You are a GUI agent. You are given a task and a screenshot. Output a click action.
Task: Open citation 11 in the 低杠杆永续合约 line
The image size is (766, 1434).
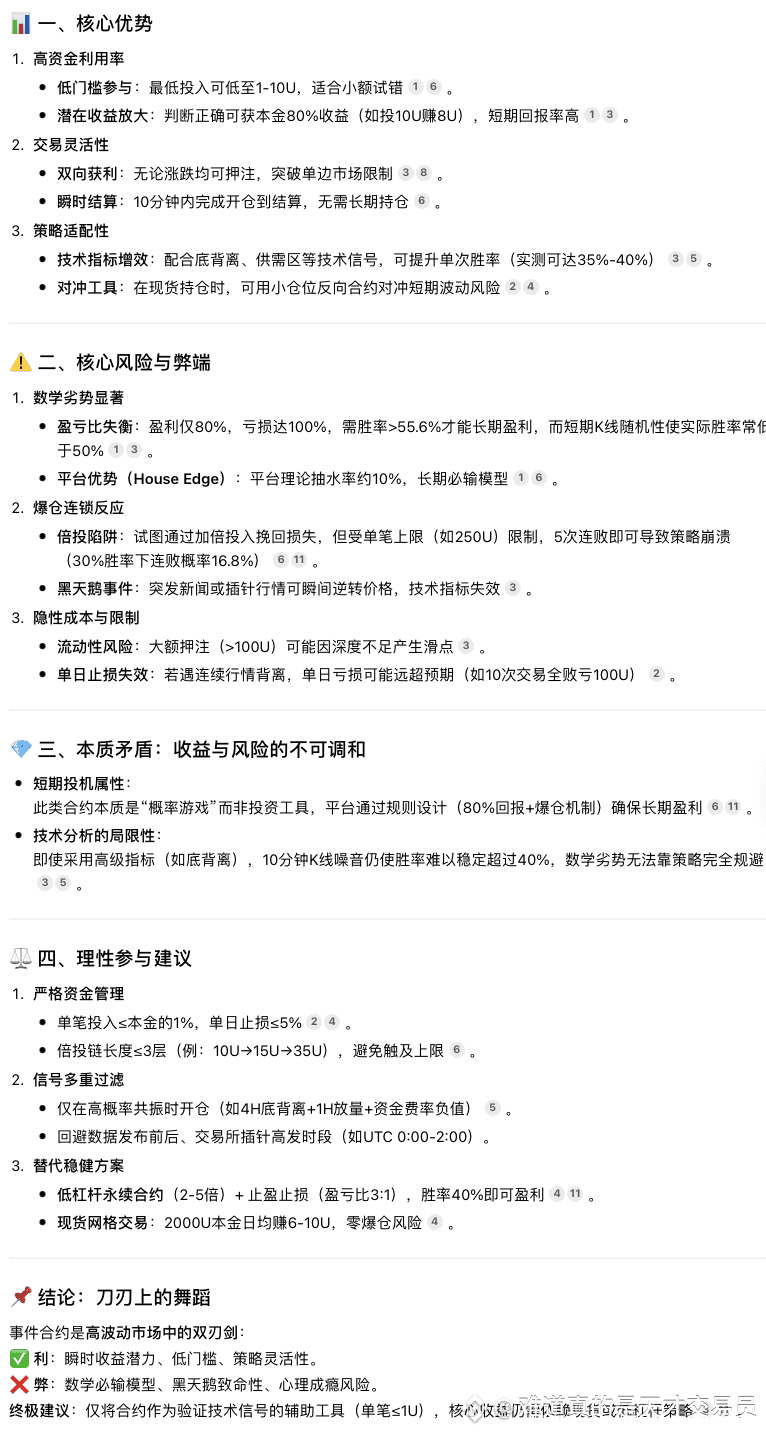pos(575,1194)
